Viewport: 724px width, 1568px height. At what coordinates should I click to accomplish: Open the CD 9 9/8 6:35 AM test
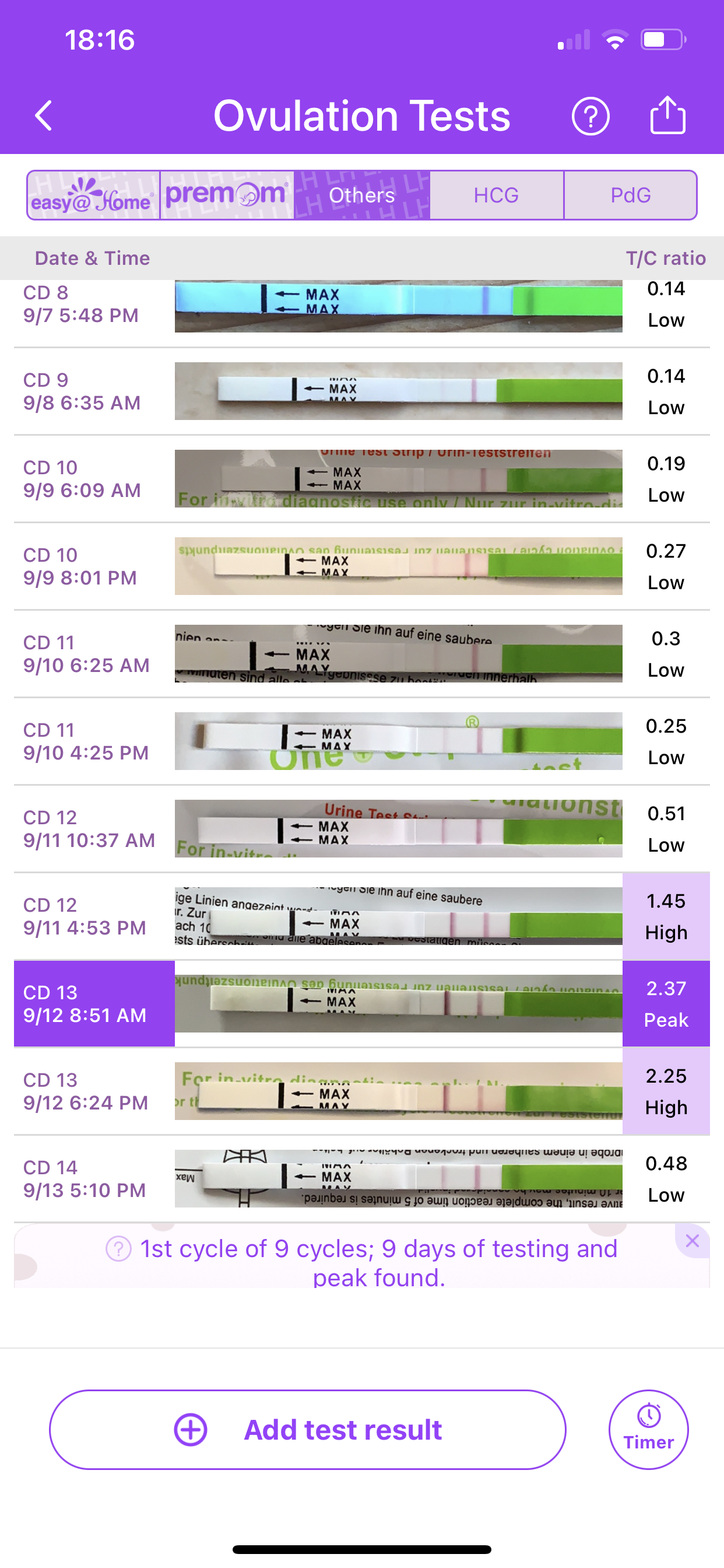(361, 391)
